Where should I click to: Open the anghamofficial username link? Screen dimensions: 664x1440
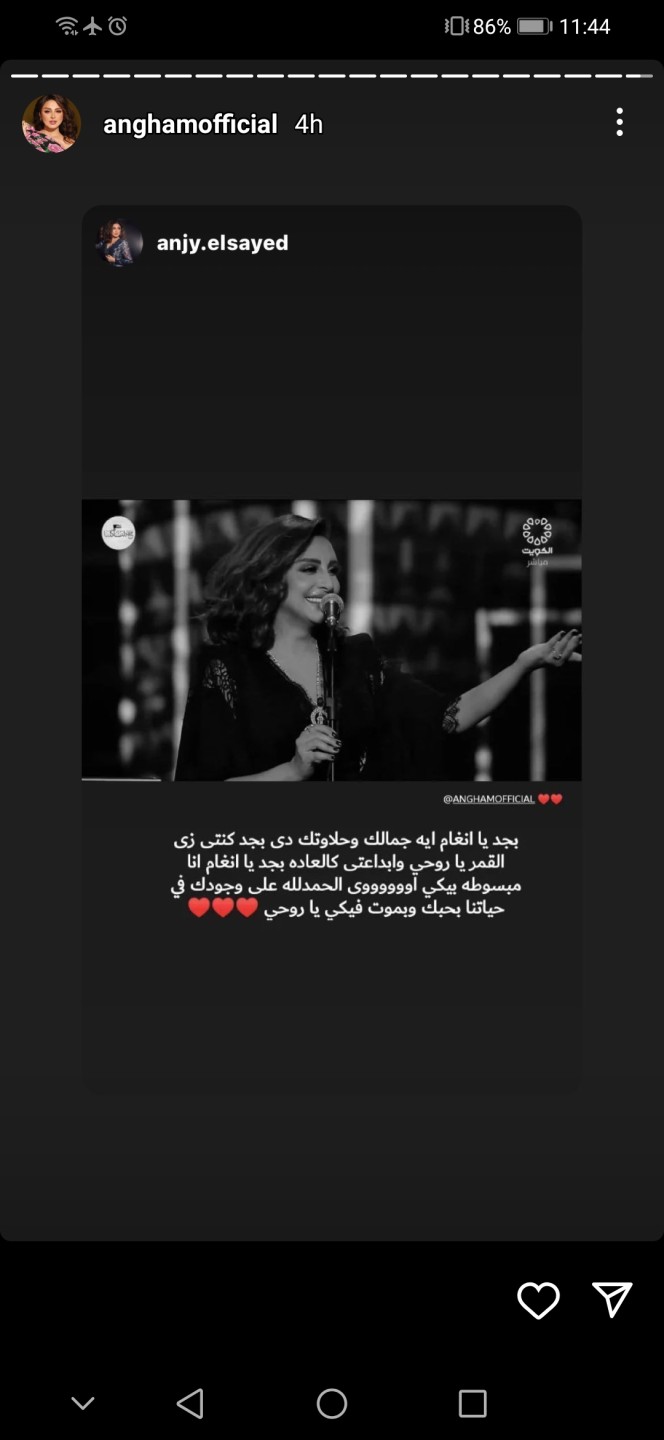pyautogui.click(x=190, y=124)
